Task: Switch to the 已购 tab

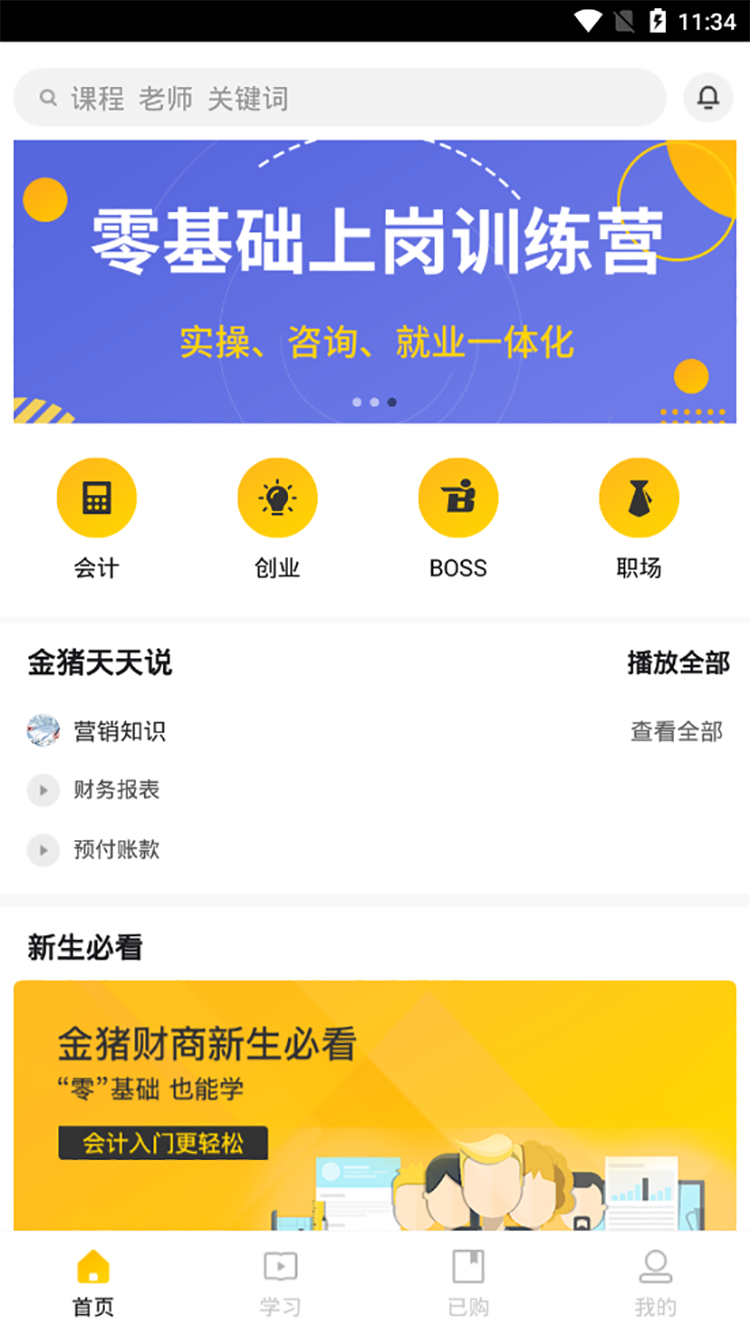Action: (468, 1282)
